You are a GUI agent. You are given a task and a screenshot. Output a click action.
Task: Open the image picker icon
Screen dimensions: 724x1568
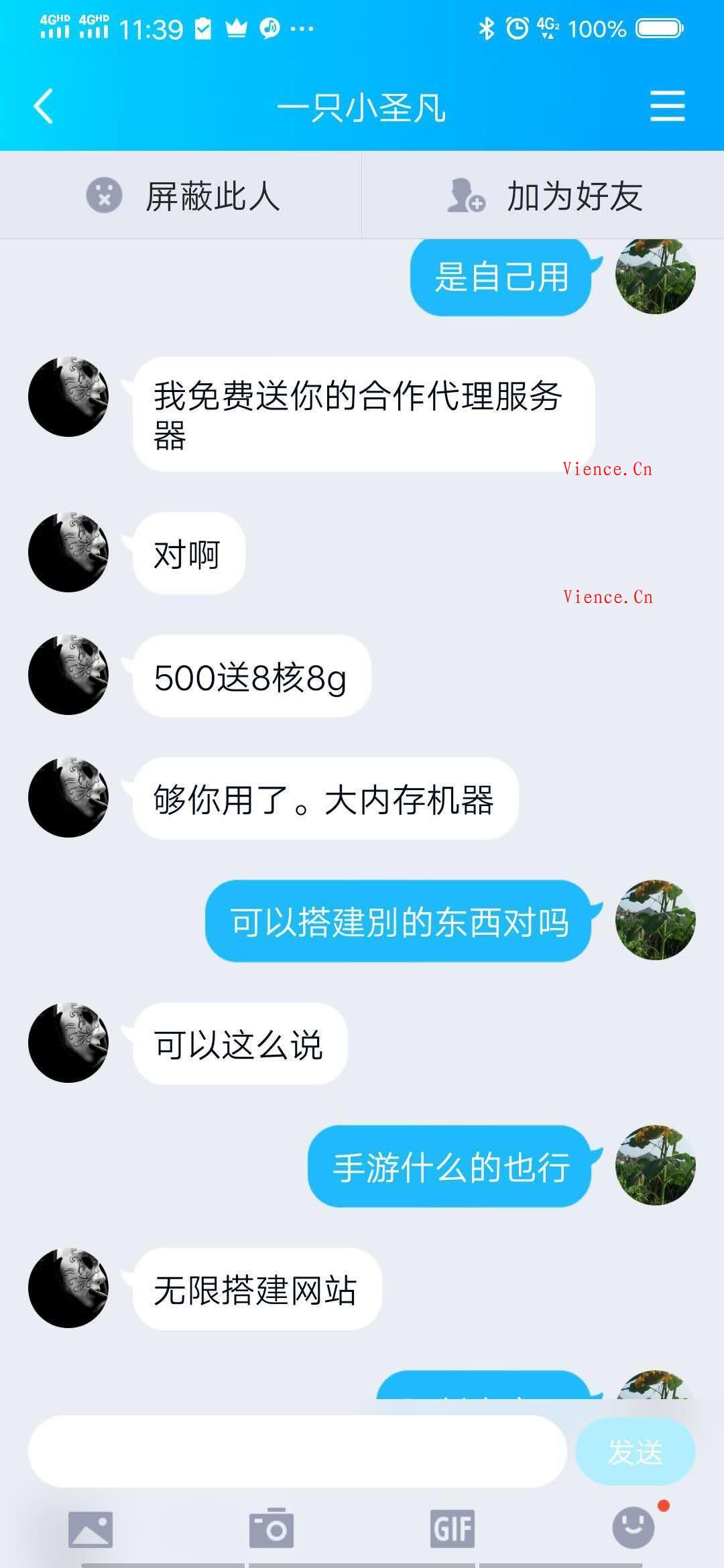coord(90,1529)
